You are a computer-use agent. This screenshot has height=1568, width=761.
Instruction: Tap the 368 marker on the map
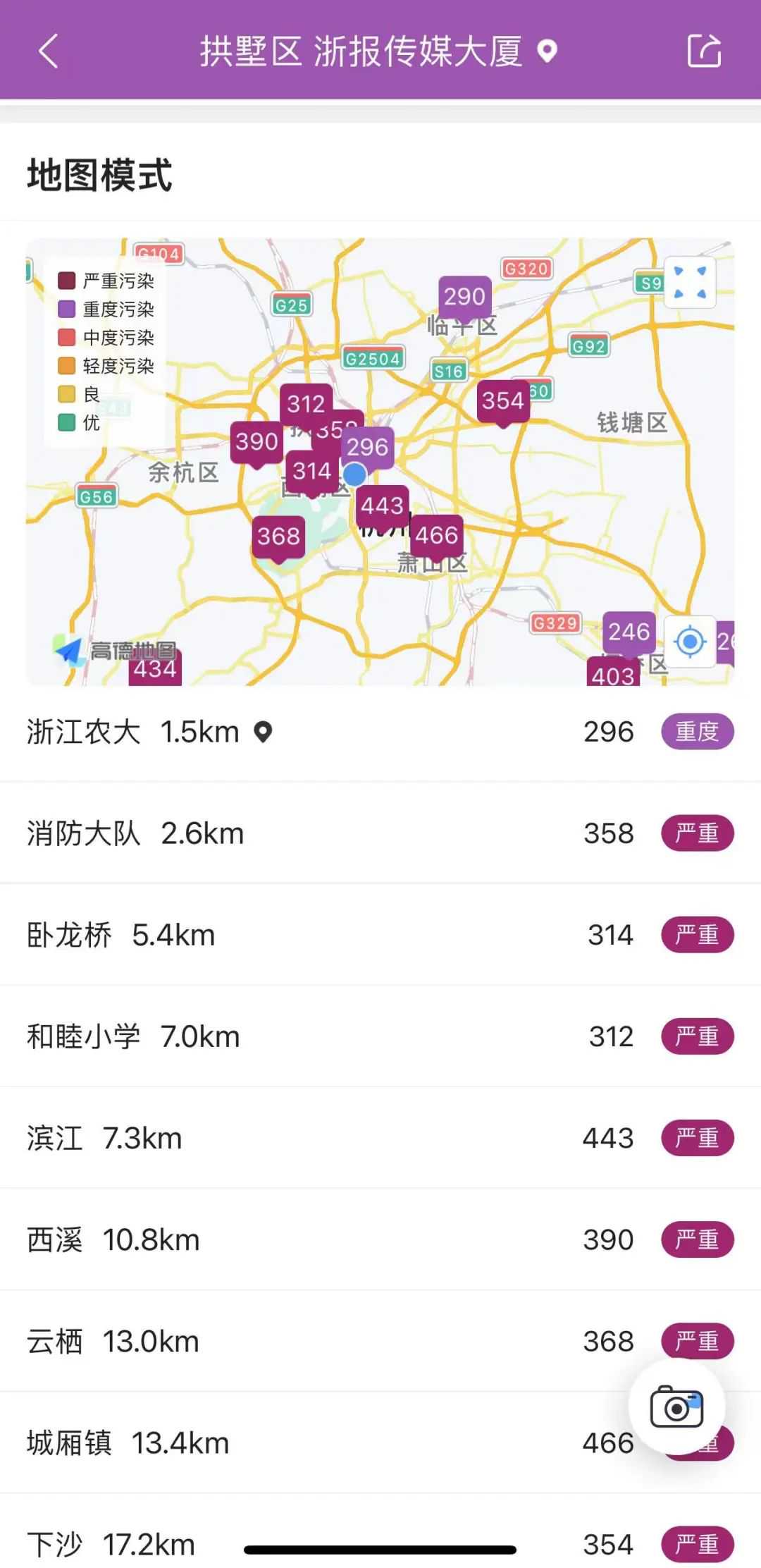pyautogui.click(x=278, y=537)
